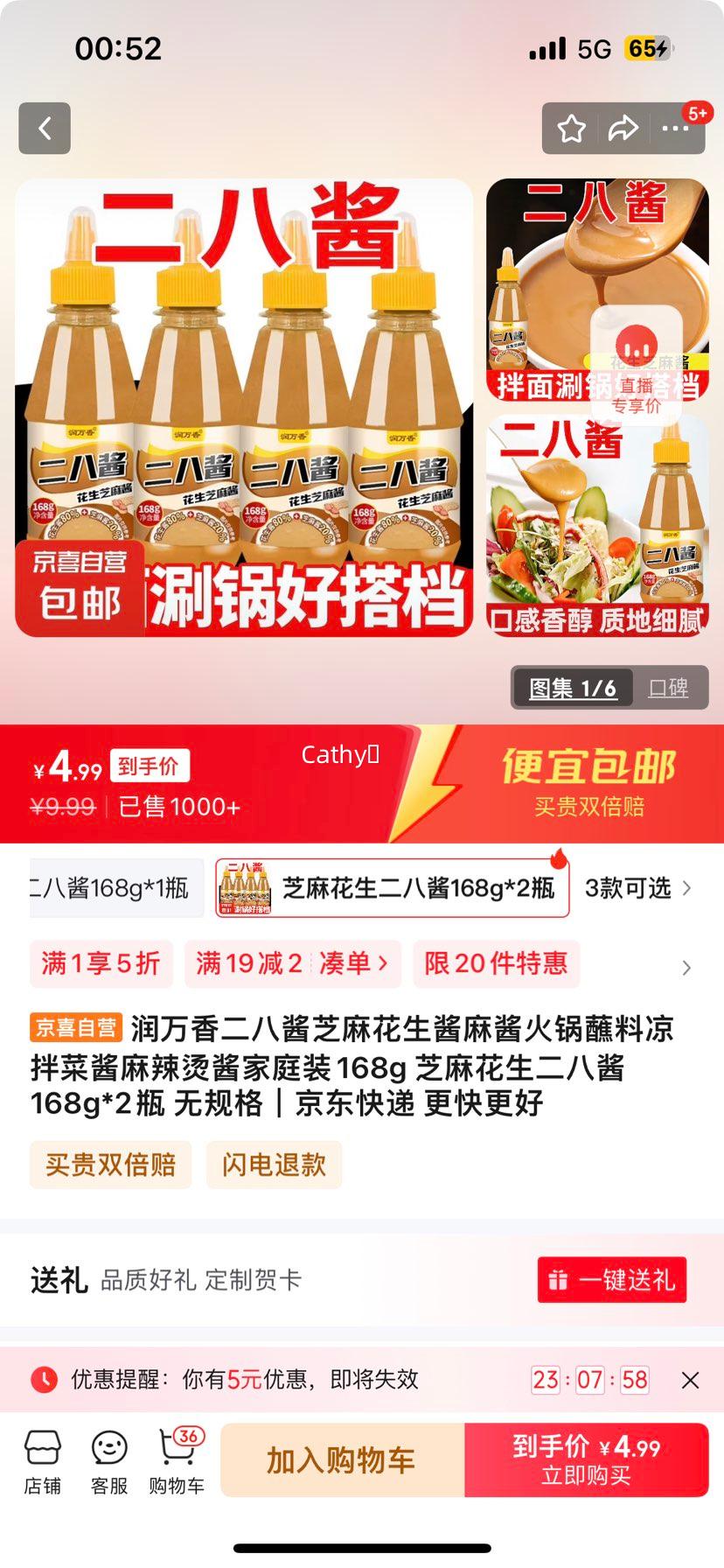Viewport: 724px width, 1568px height.
Task: Tap the favorite star icon
Action: tap(573, 128)
